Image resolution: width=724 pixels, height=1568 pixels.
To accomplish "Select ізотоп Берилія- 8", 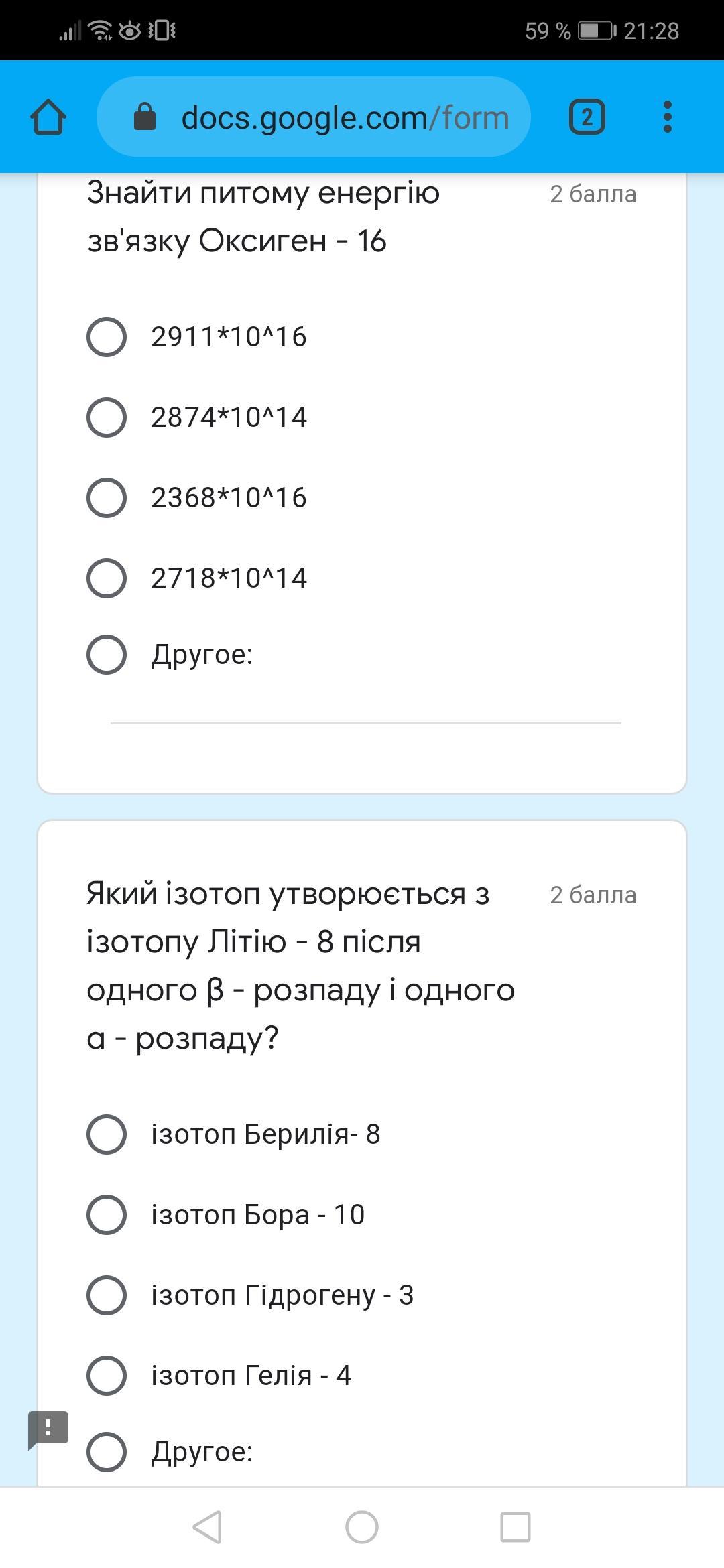I will point(107,1134).
